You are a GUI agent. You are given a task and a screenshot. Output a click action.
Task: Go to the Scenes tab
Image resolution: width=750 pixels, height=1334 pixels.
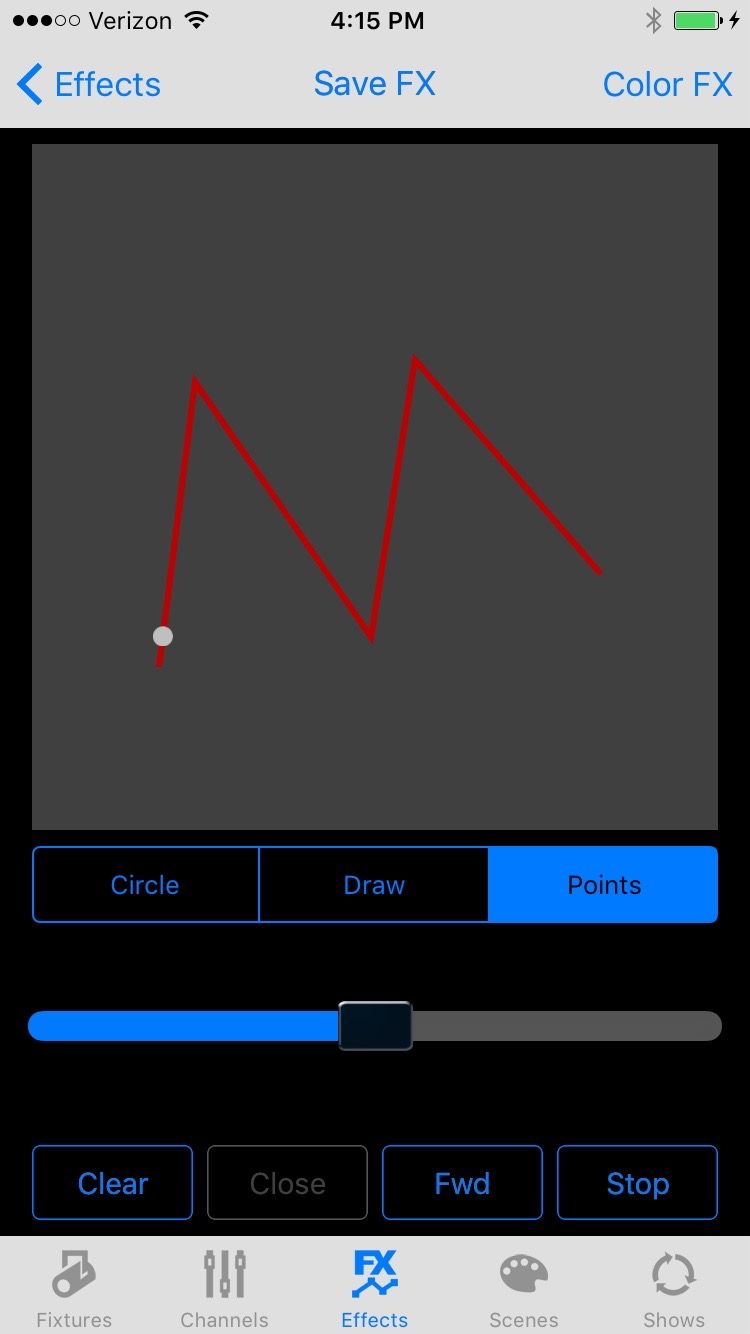pos(524,1288)
